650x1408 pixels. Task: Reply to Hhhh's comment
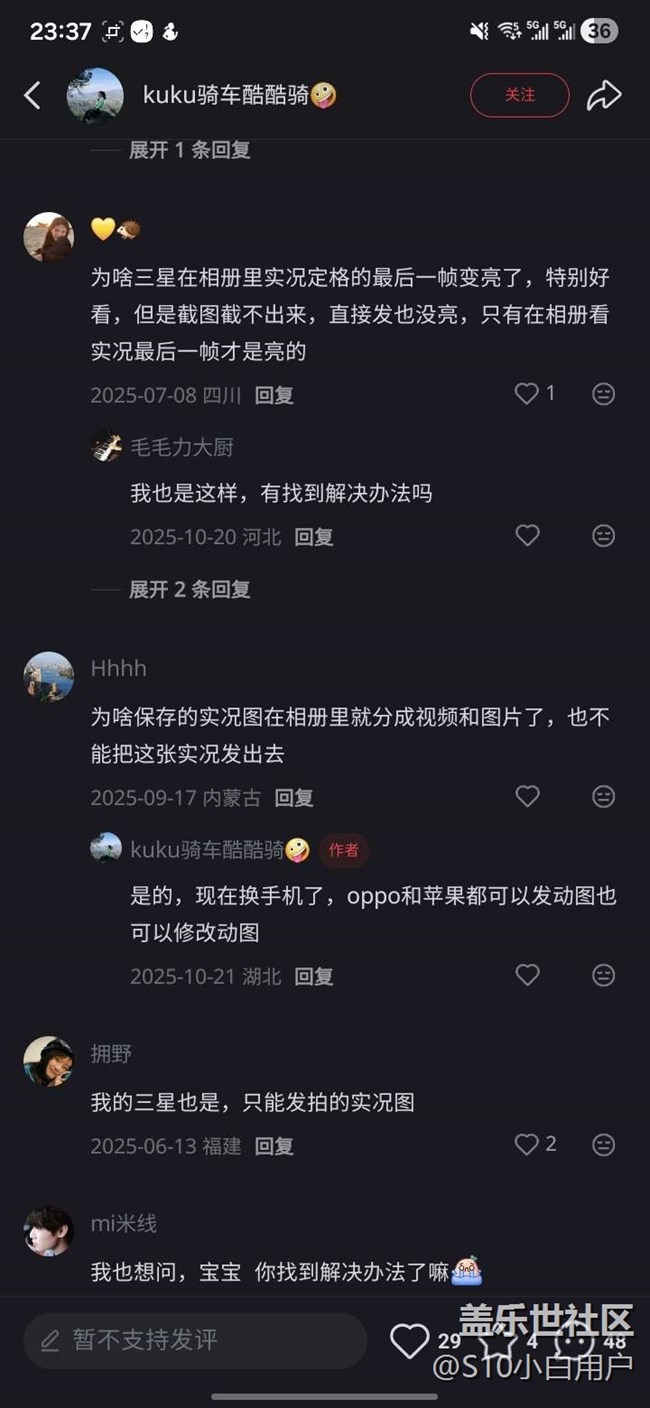tap(294, 798)
